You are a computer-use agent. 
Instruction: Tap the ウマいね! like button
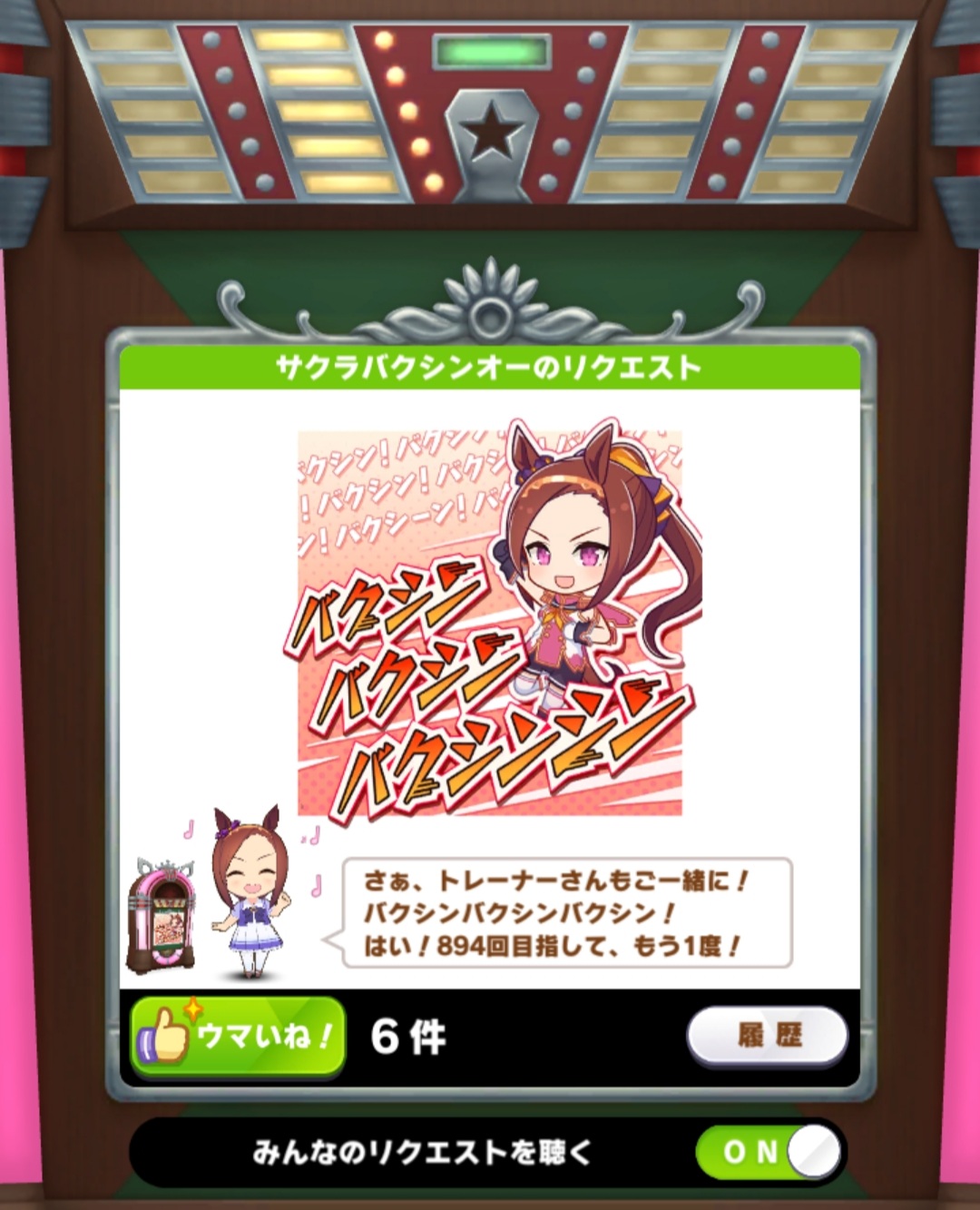[238, 1037]
